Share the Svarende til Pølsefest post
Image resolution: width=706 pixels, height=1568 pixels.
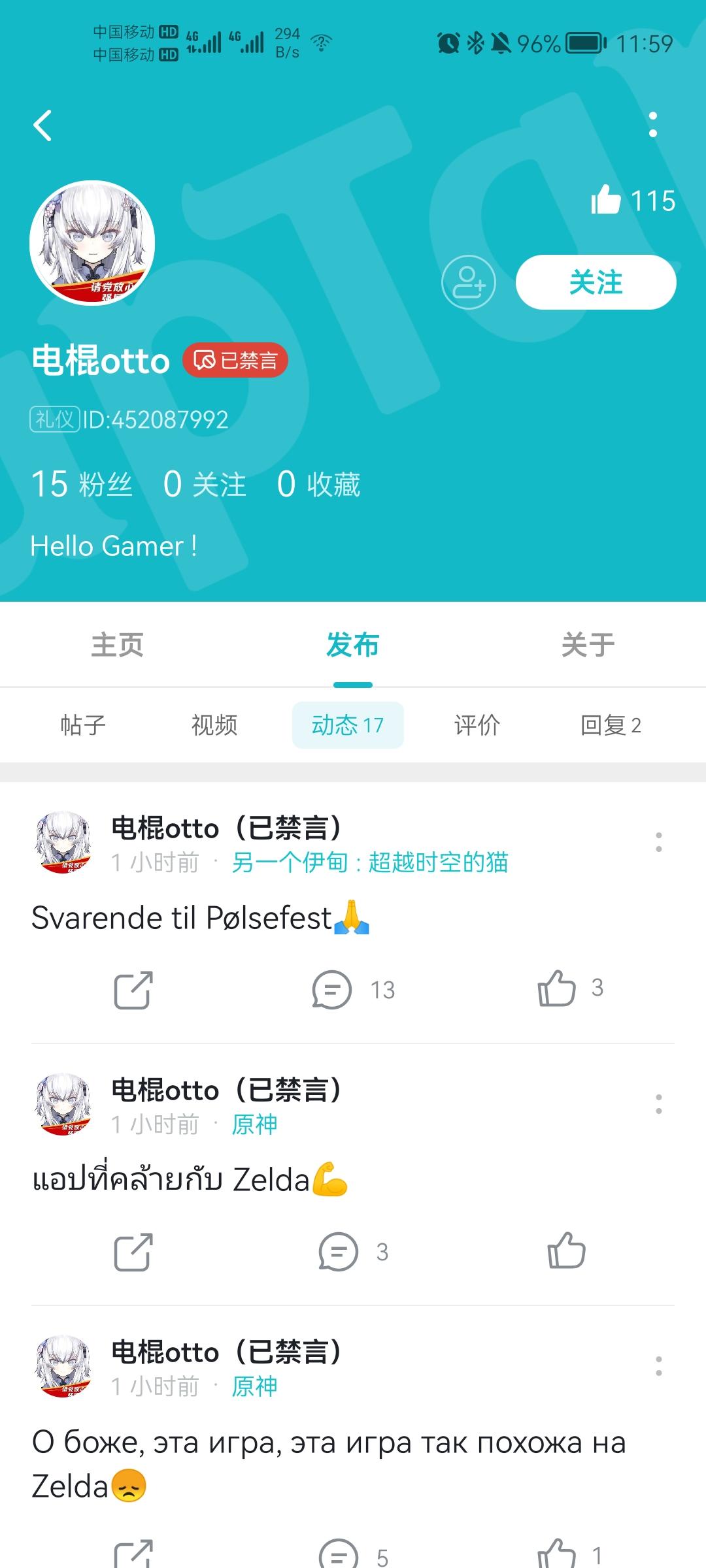coord(133,990)
